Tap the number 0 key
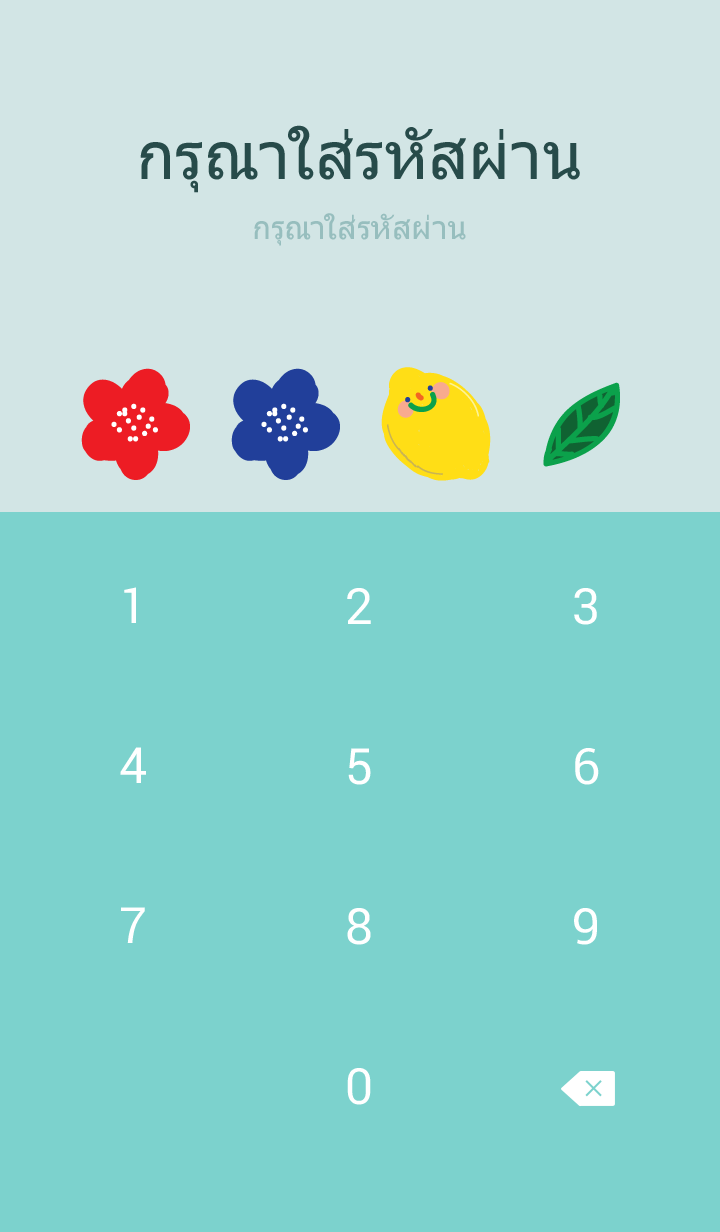The height and width of the screenshot is (1232, 720). pyautogui.click(x=359, y=1086)
